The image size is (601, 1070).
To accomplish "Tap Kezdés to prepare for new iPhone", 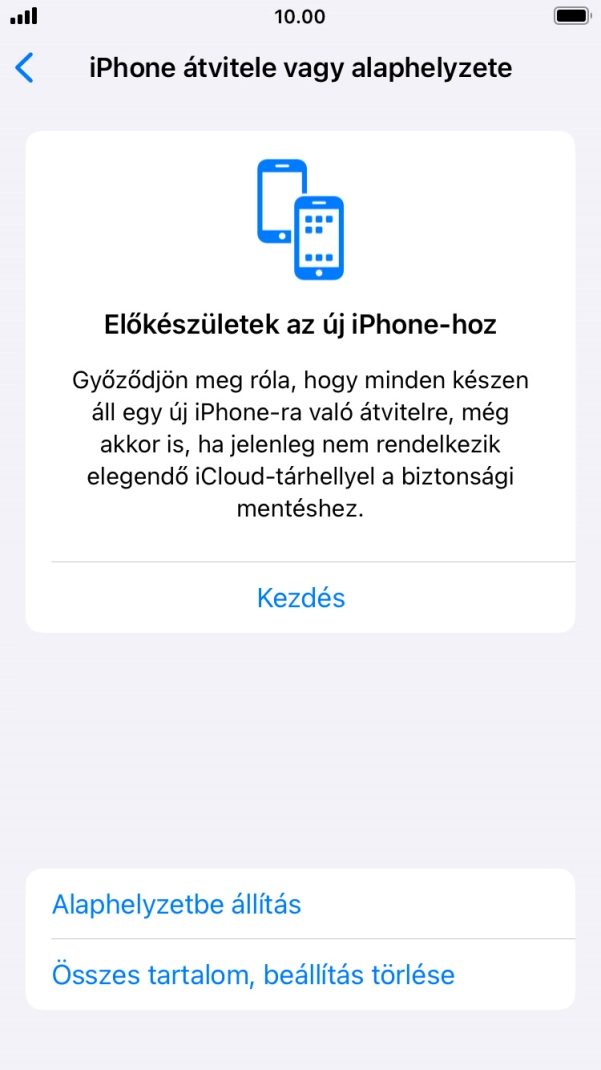I will tap(301, 598).
